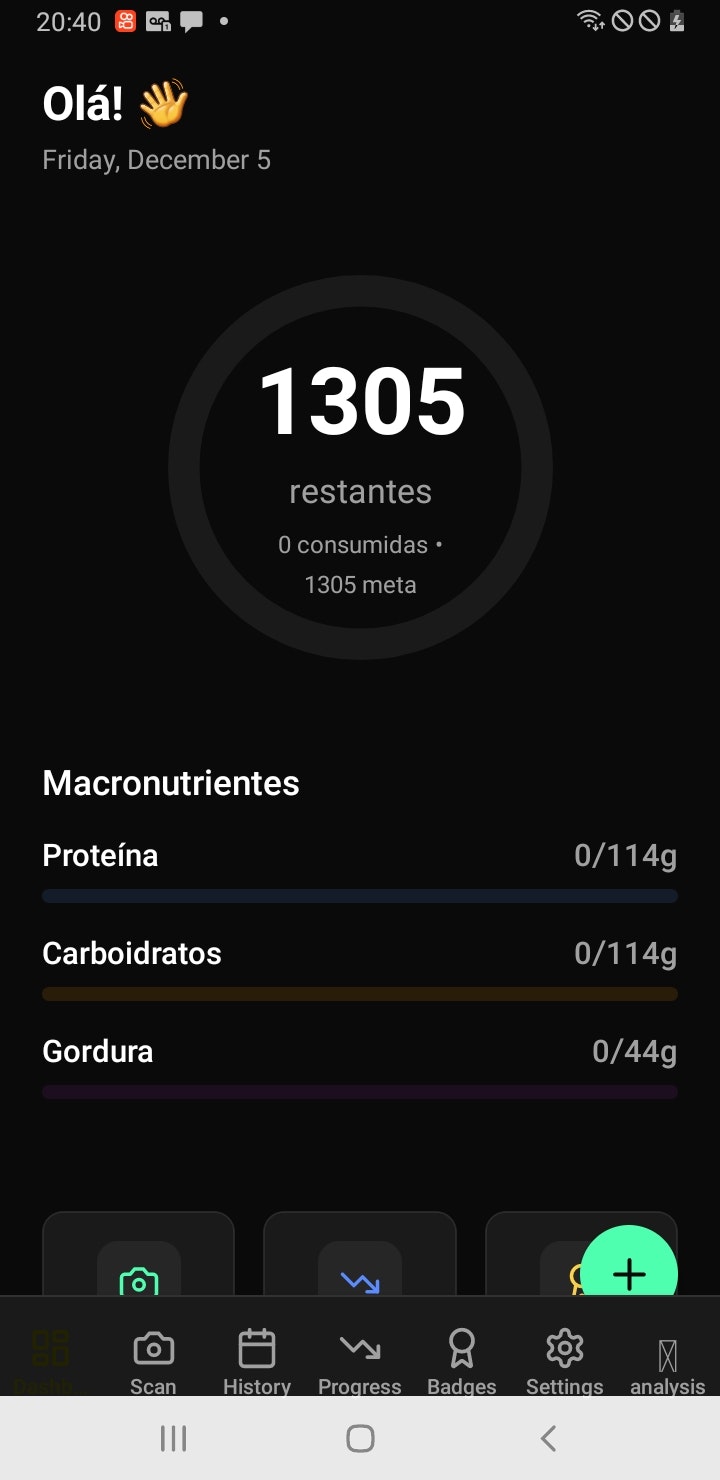720x1480 pixels.
Task: Open Settings via the gear icon
Action: coord(563,1348)
